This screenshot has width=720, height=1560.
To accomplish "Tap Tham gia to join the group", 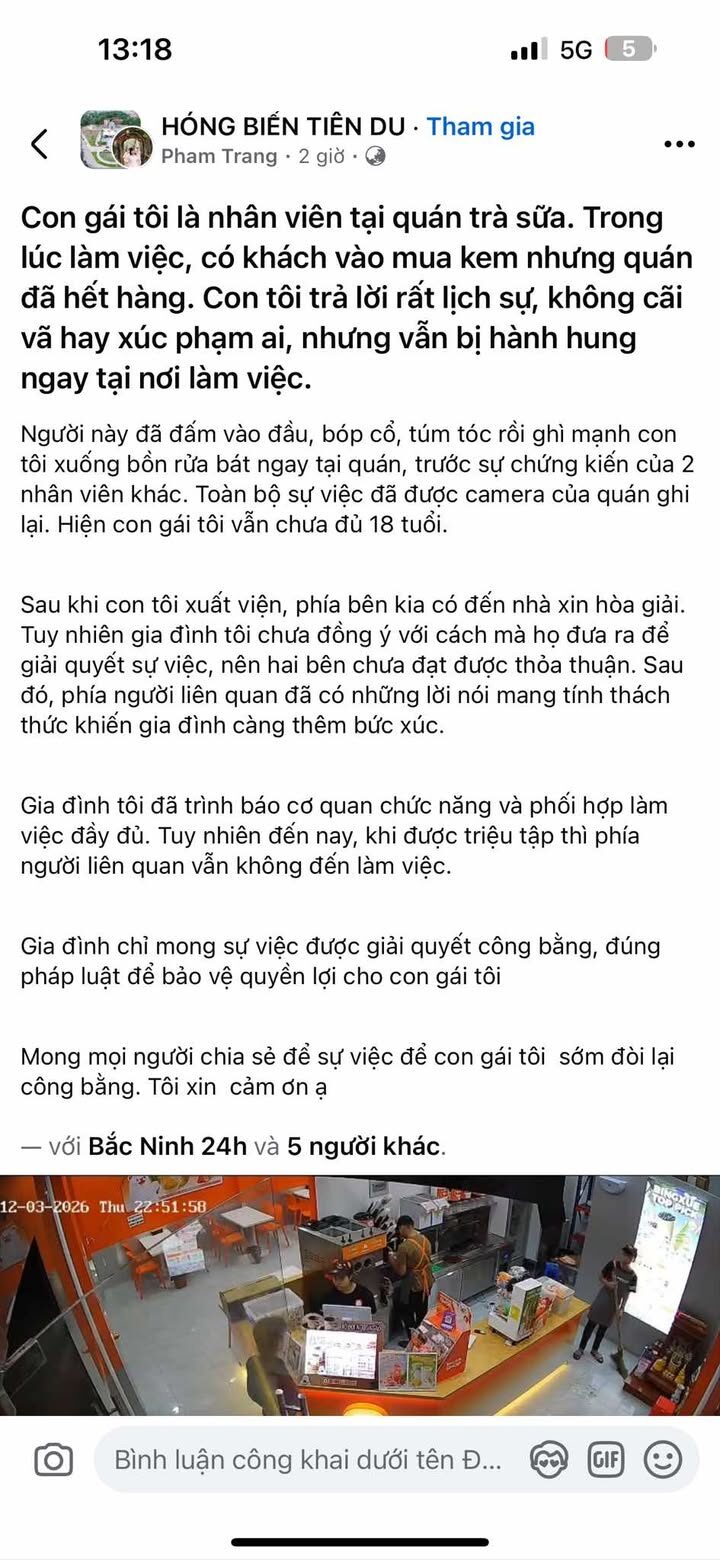I will point(480,127).
